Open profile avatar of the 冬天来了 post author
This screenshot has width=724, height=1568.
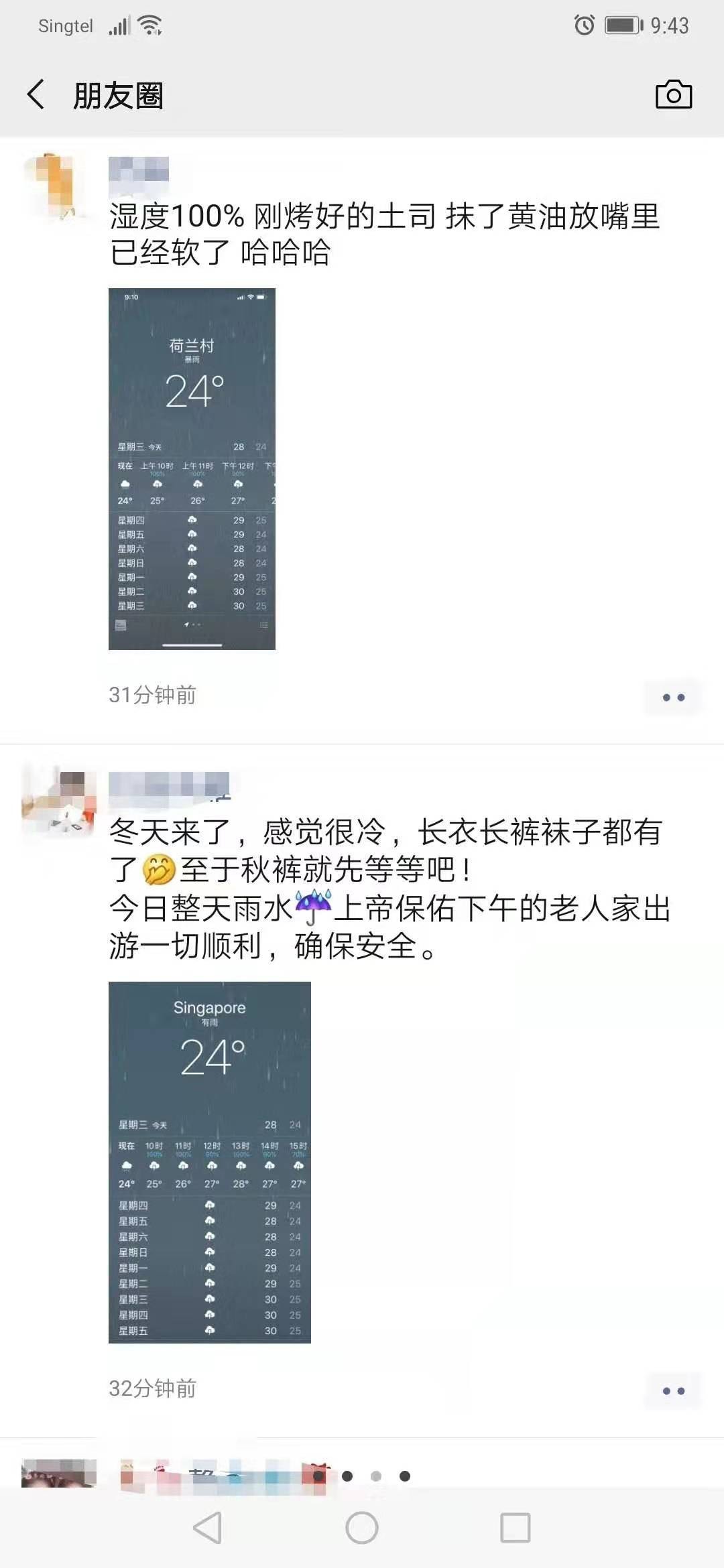click(x=59, y=801)
